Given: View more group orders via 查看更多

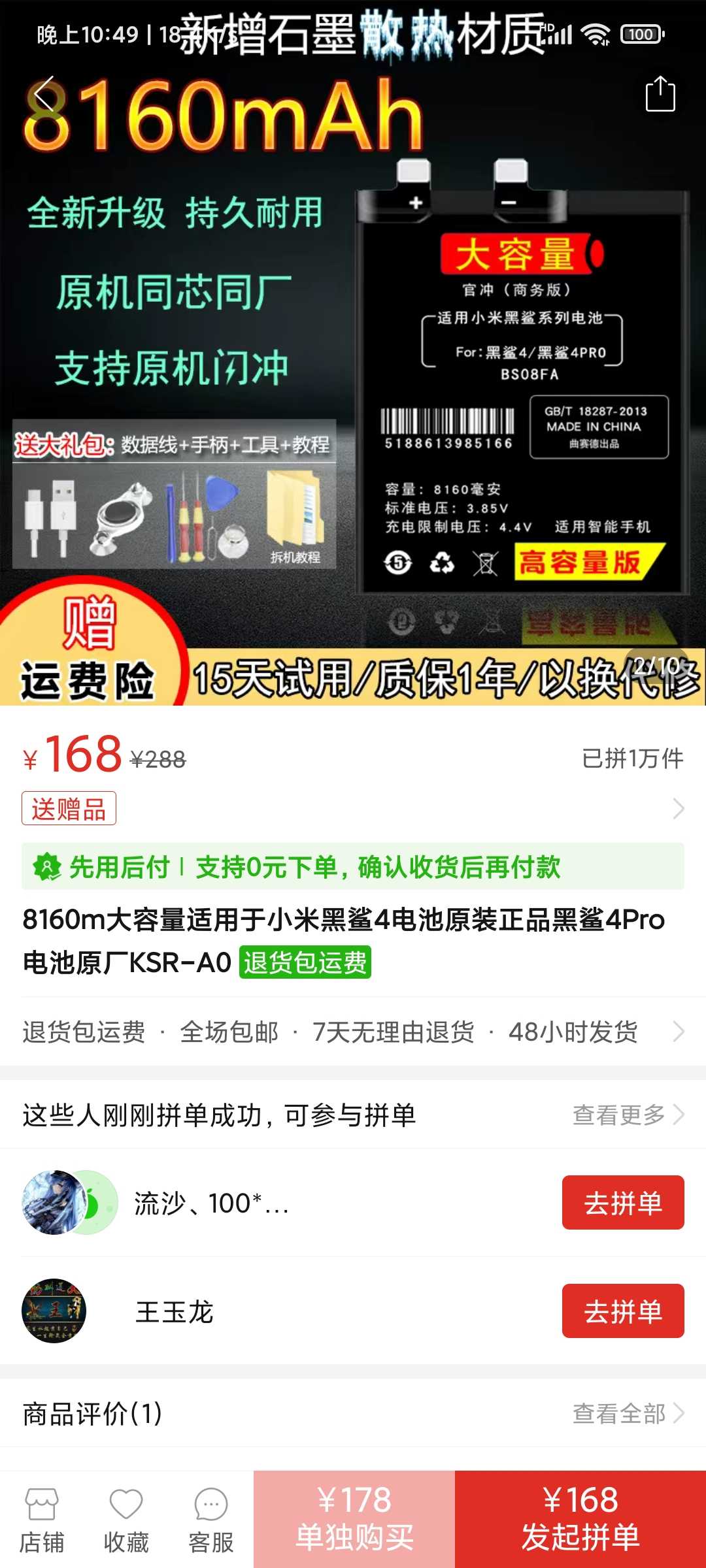Looking at the screenshot, I should tap(628, 1115).
